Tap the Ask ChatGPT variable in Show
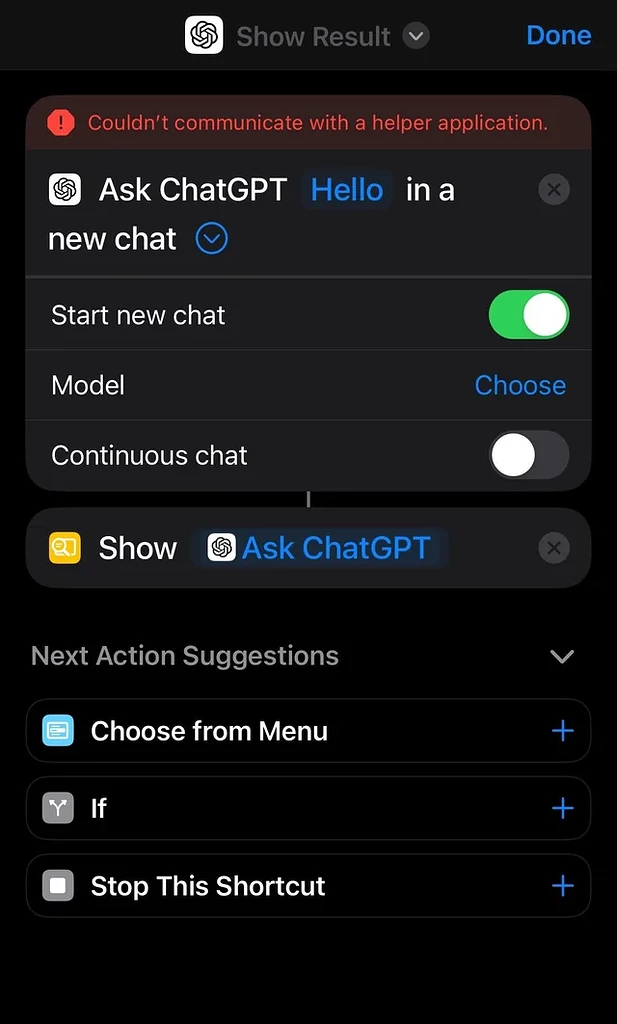Viewport: 617px width, 1024px height. (x=319, y=547)
